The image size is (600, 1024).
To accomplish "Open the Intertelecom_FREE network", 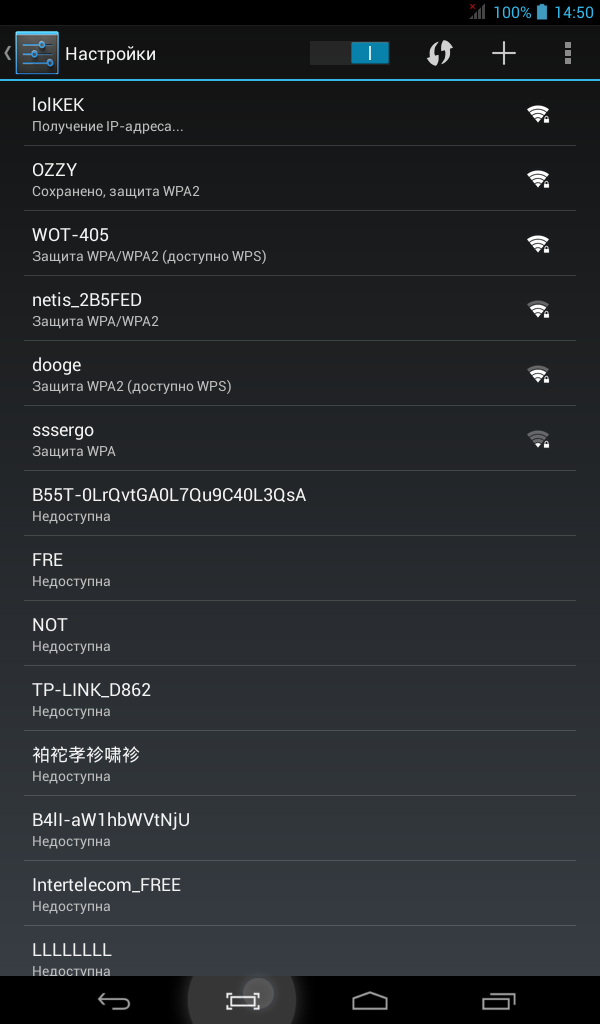I will (x=300, y=894).
